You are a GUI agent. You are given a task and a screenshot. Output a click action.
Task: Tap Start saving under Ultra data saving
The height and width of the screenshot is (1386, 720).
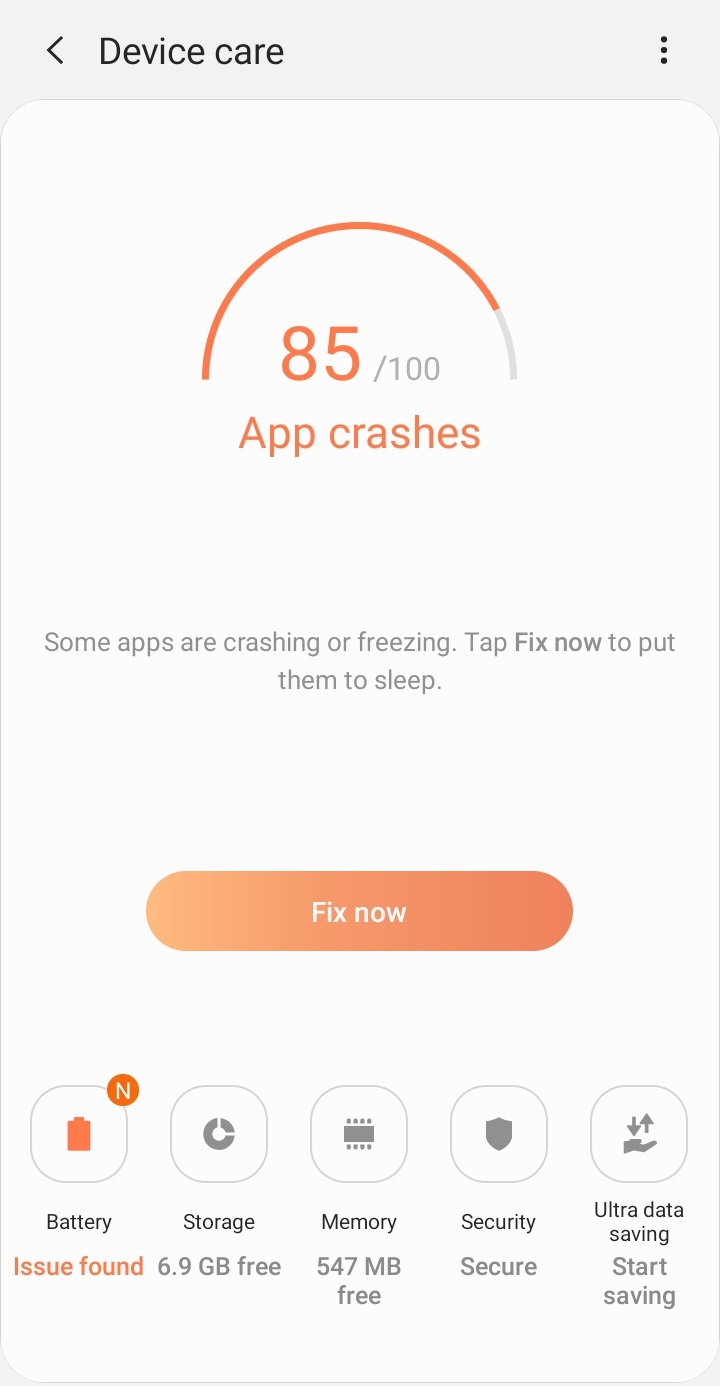click(x=638, y=1281)
